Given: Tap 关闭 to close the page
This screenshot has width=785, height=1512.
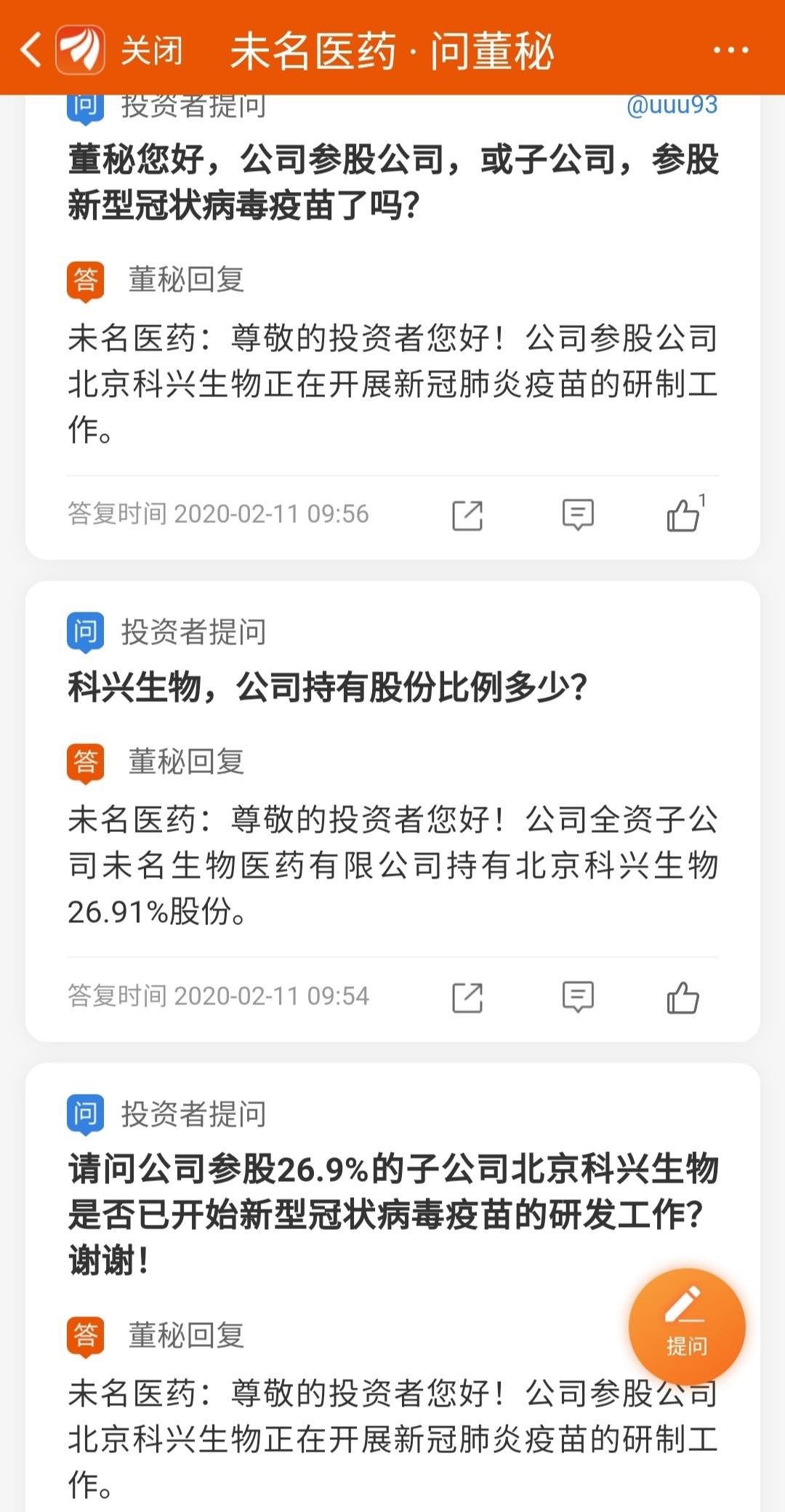Looking at the screenshot, I should tap(151, 49).
